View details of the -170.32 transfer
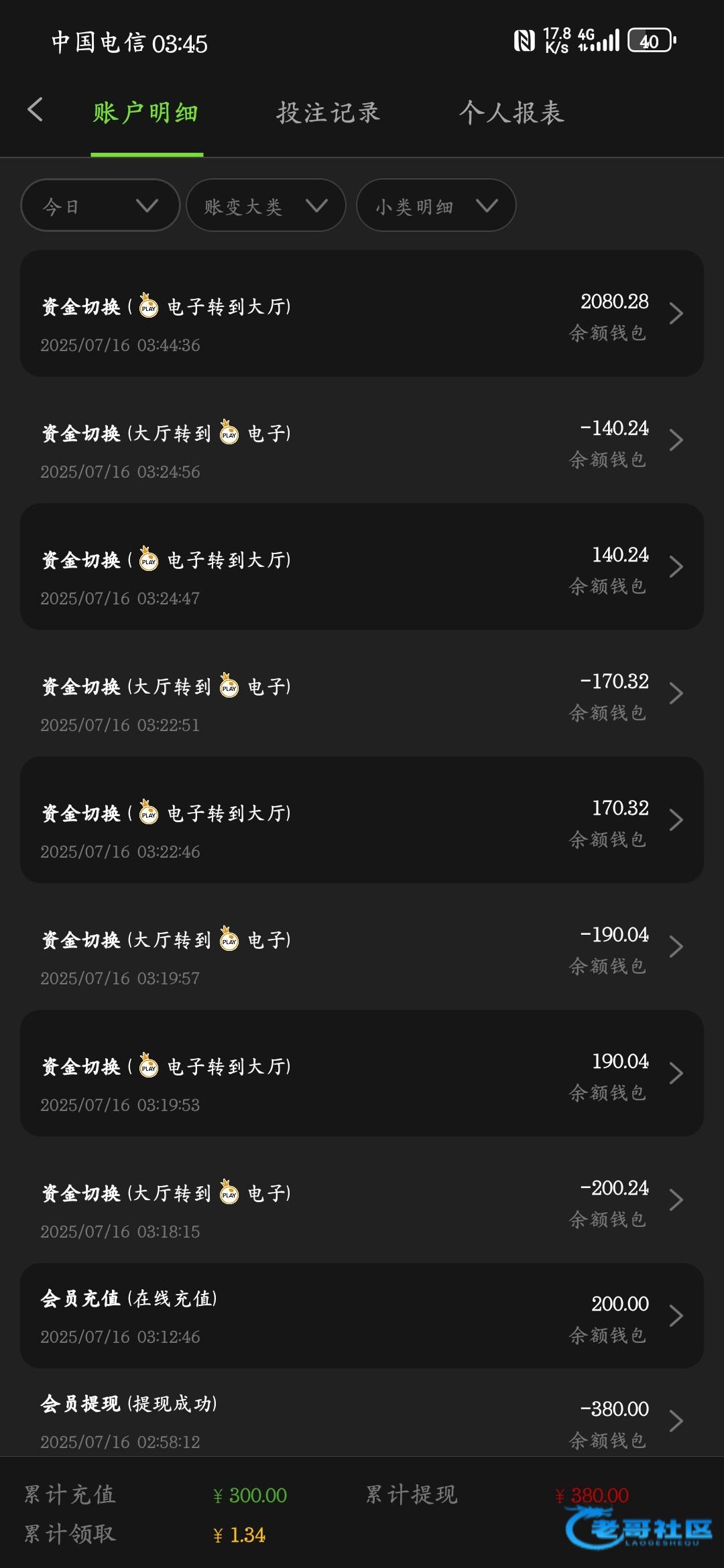 tap(362, 694)
